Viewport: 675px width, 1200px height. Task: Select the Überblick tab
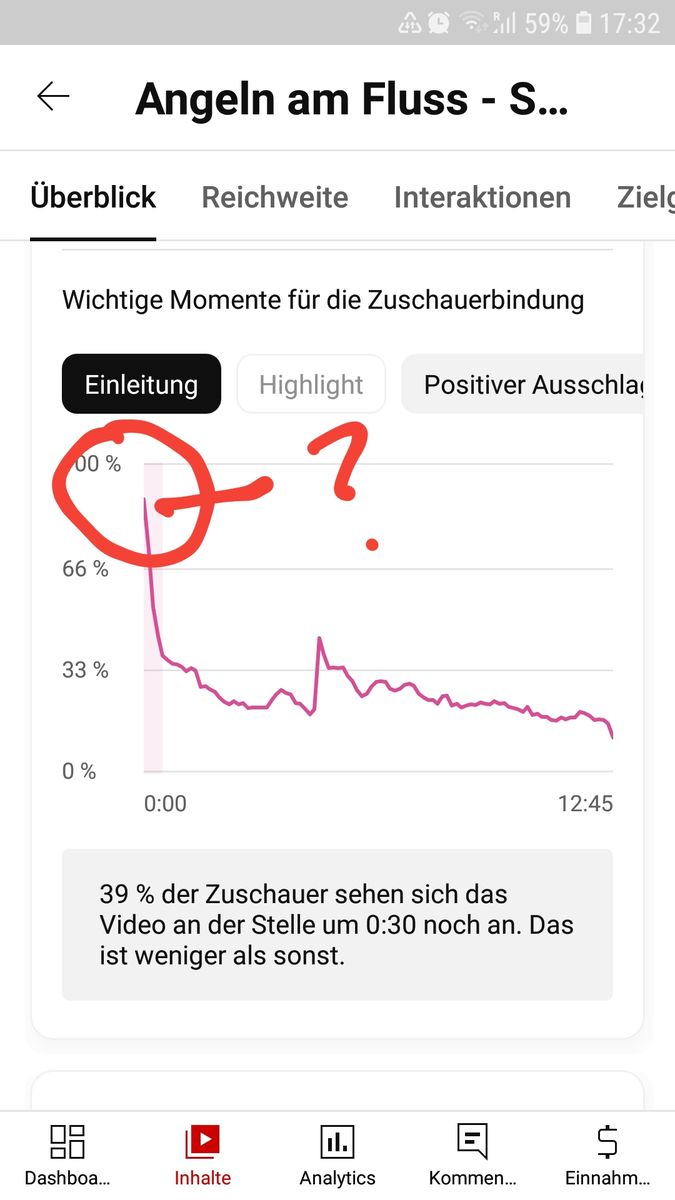(x=93, y=198)
